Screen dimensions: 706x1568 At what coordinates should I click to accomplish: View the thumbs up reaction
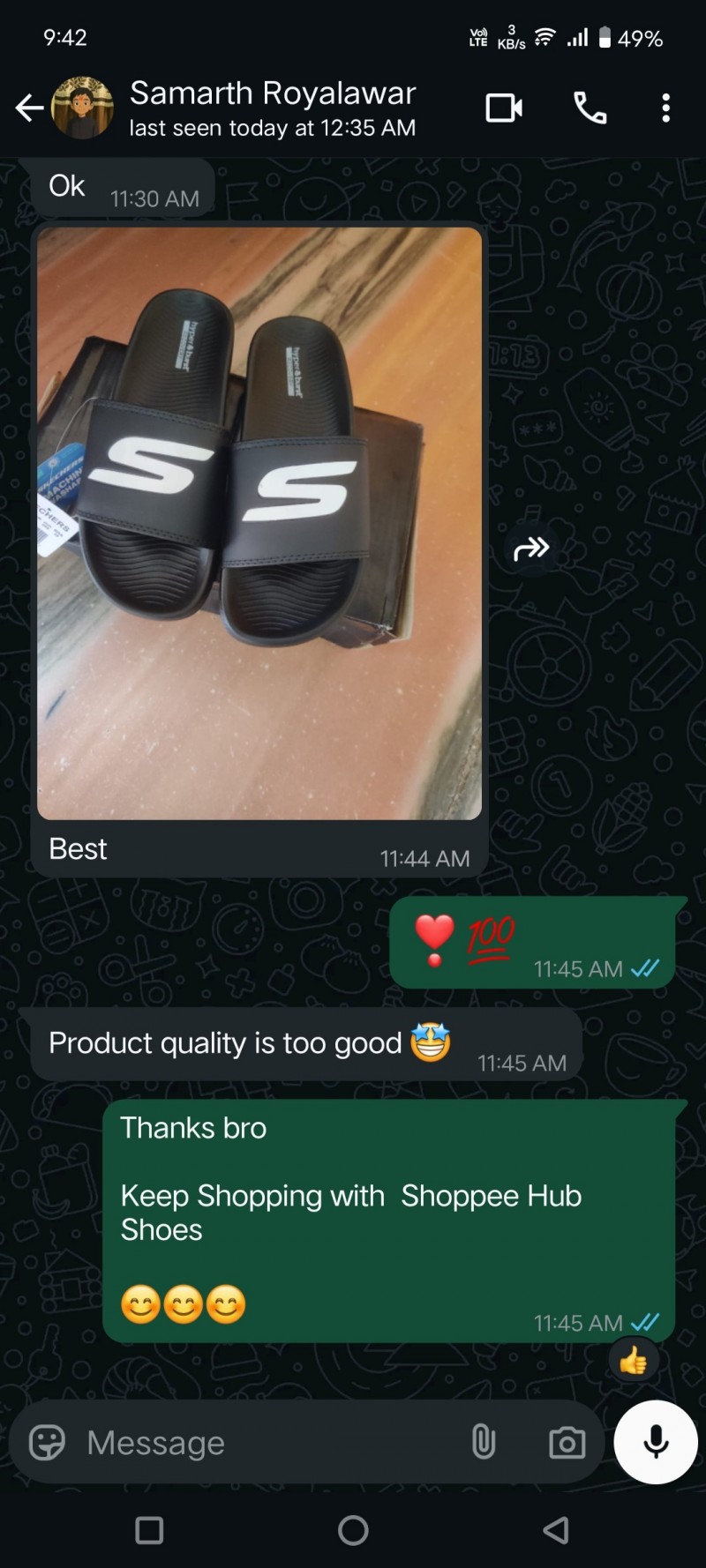tap(633, 1361)
